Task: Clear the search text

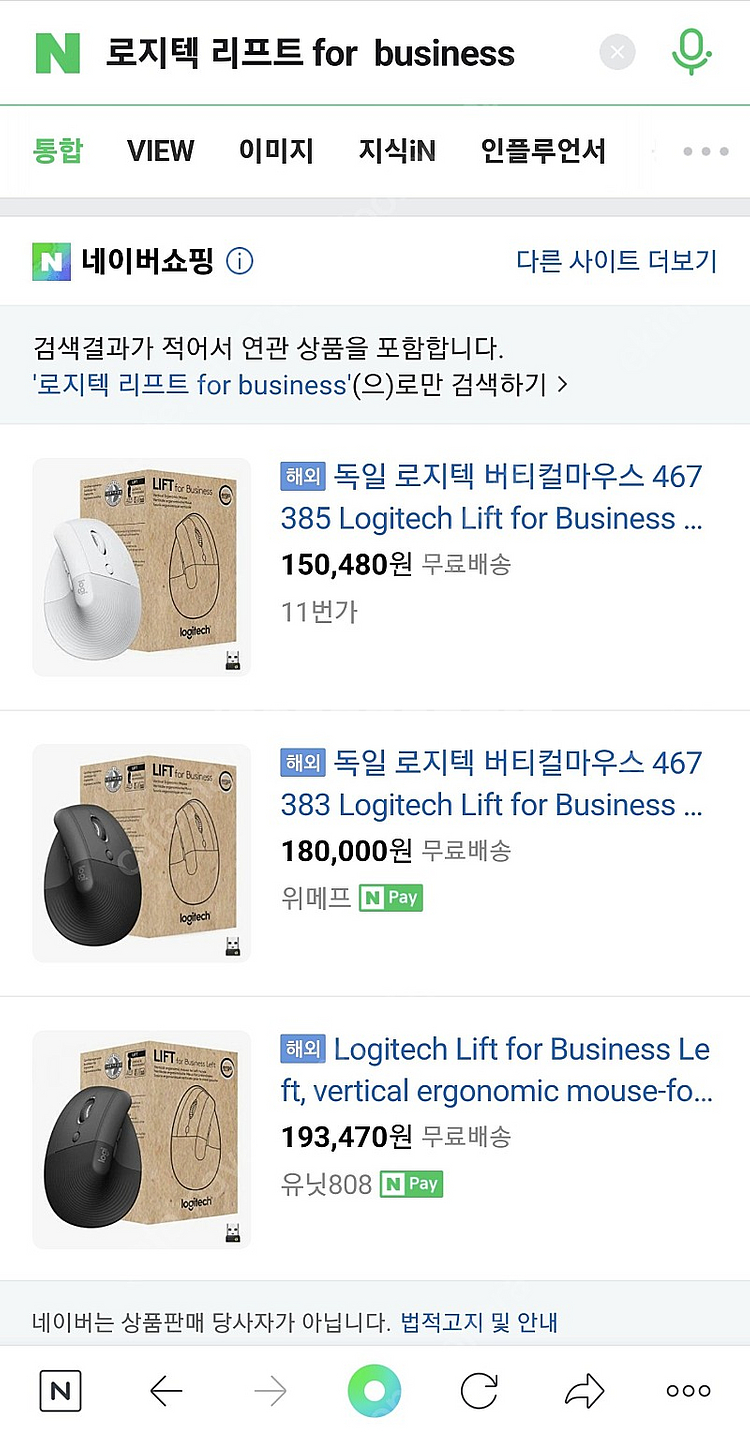Action: point(618,52)
